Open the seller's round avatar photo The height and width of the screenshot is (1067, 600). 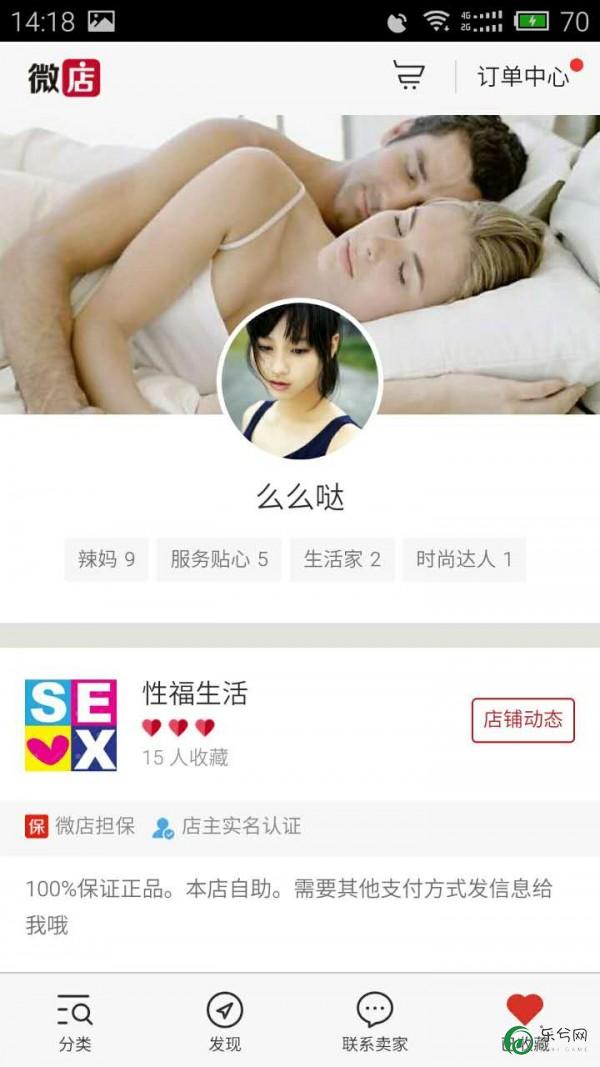click(300, 381)
